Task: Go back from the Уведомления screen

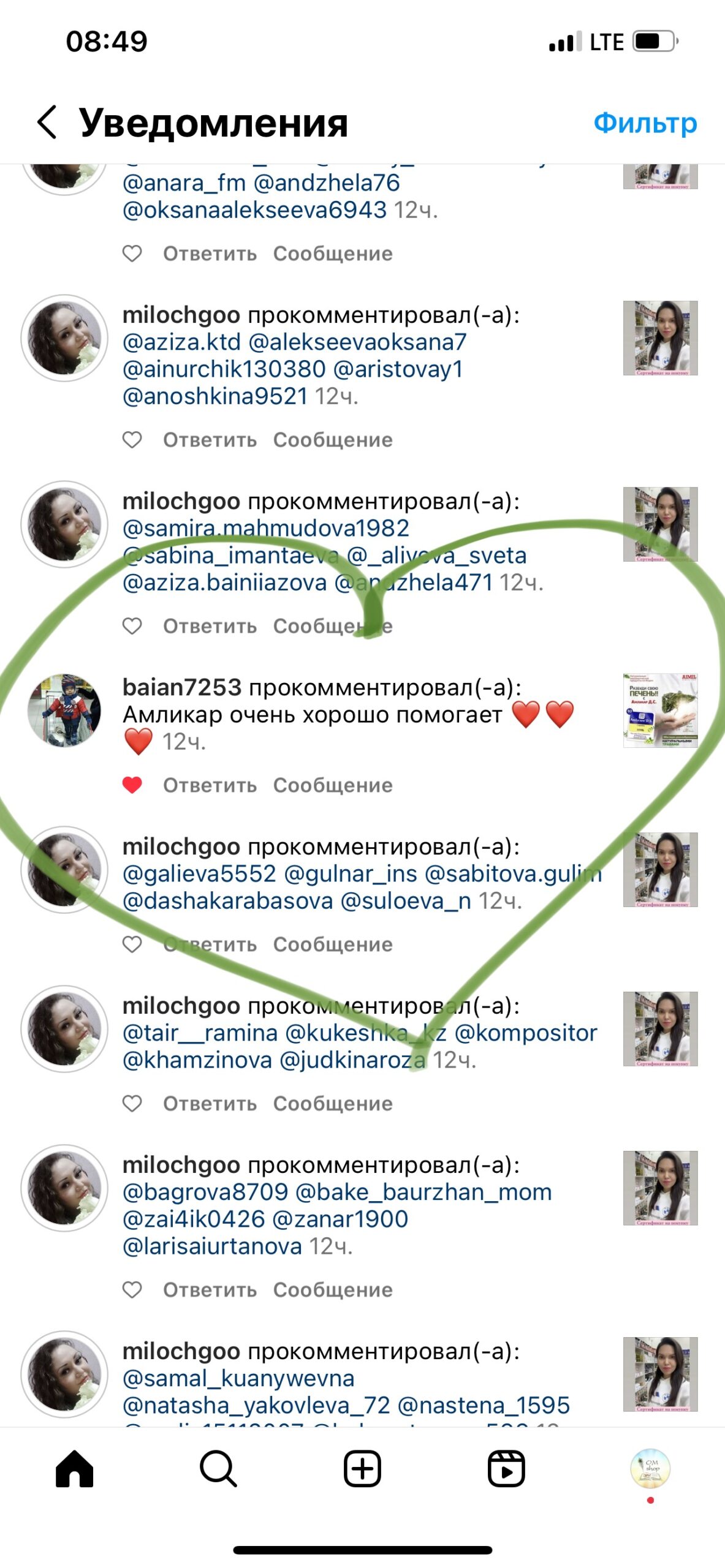Action: tap(48, 122)
